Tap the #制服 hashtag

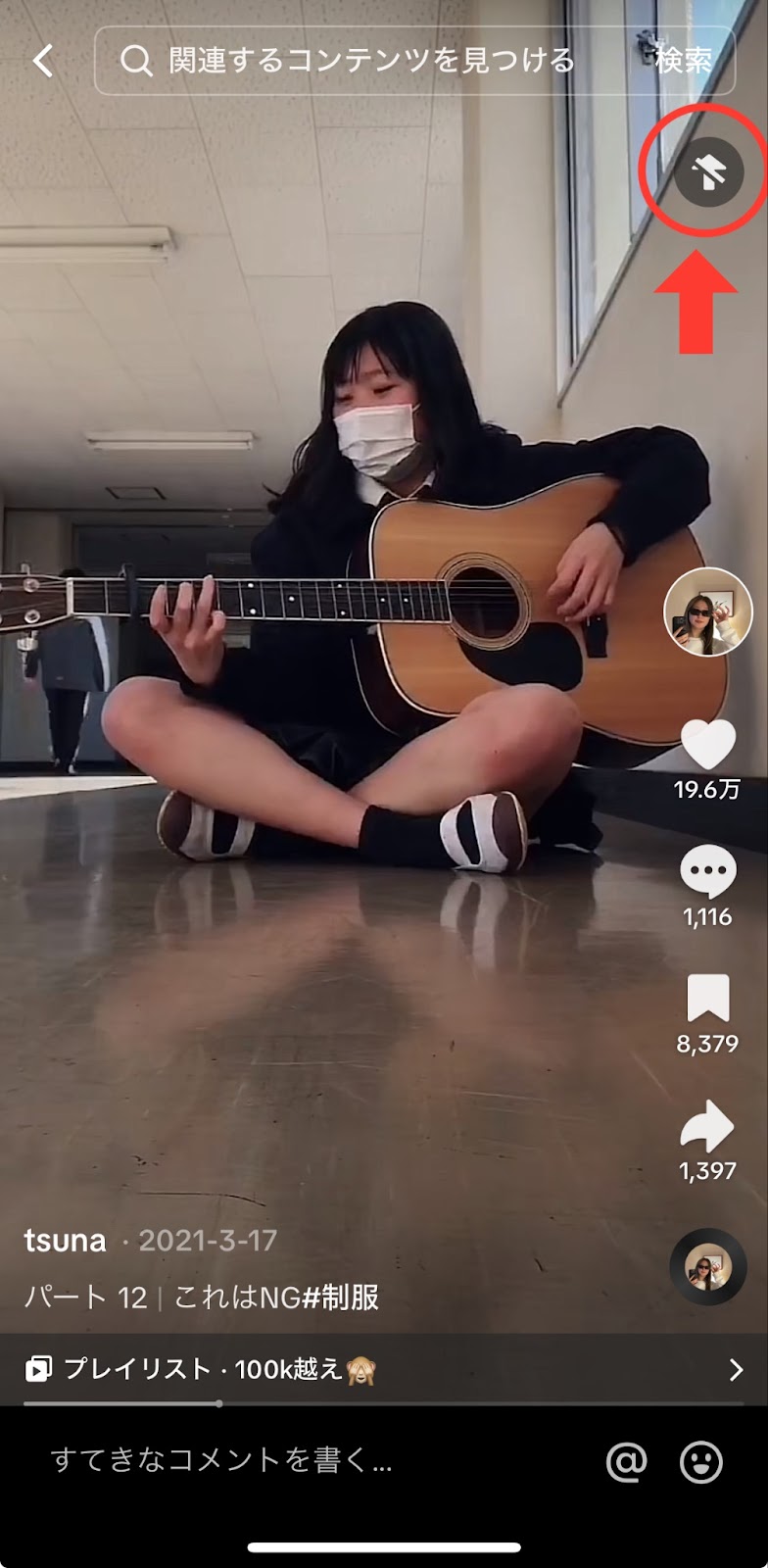340,1298
